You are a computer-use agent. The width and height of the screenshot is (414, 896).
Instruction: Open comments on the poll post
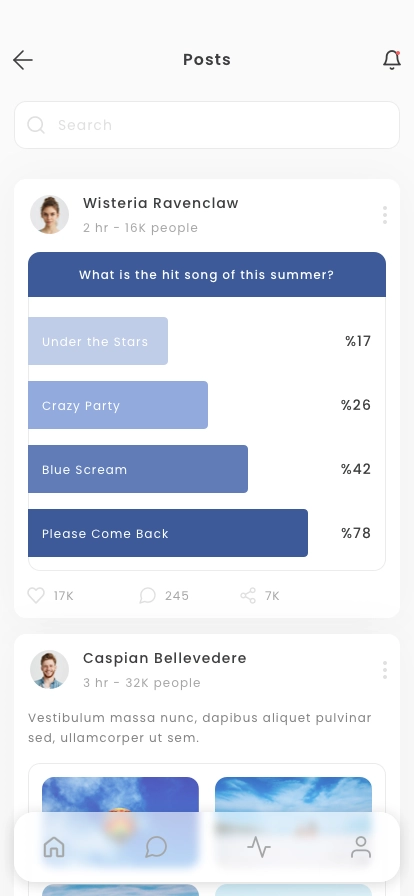coord(148,596)
